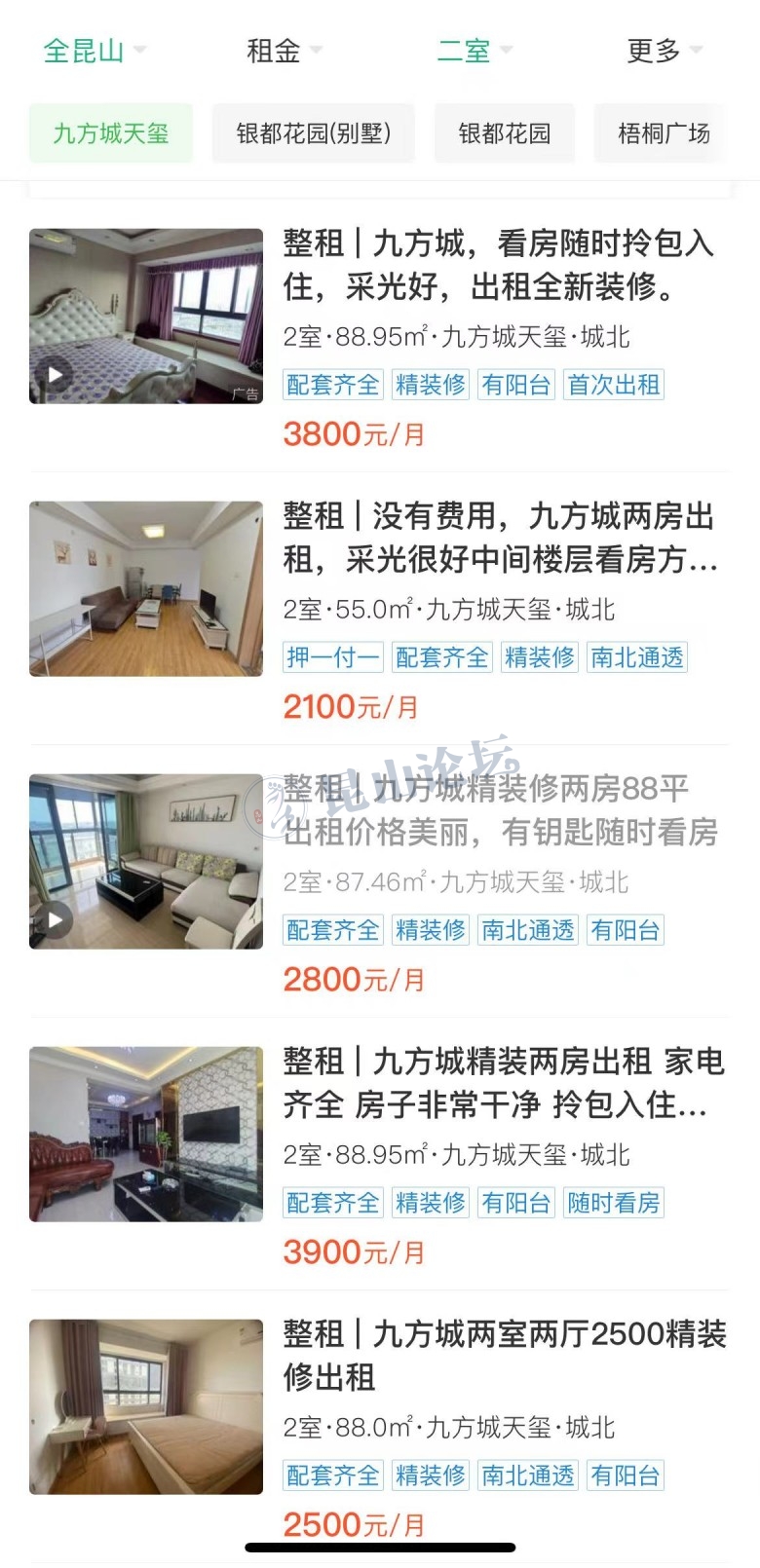Choose the 银都花园 chip

click(x=505, y=133)
